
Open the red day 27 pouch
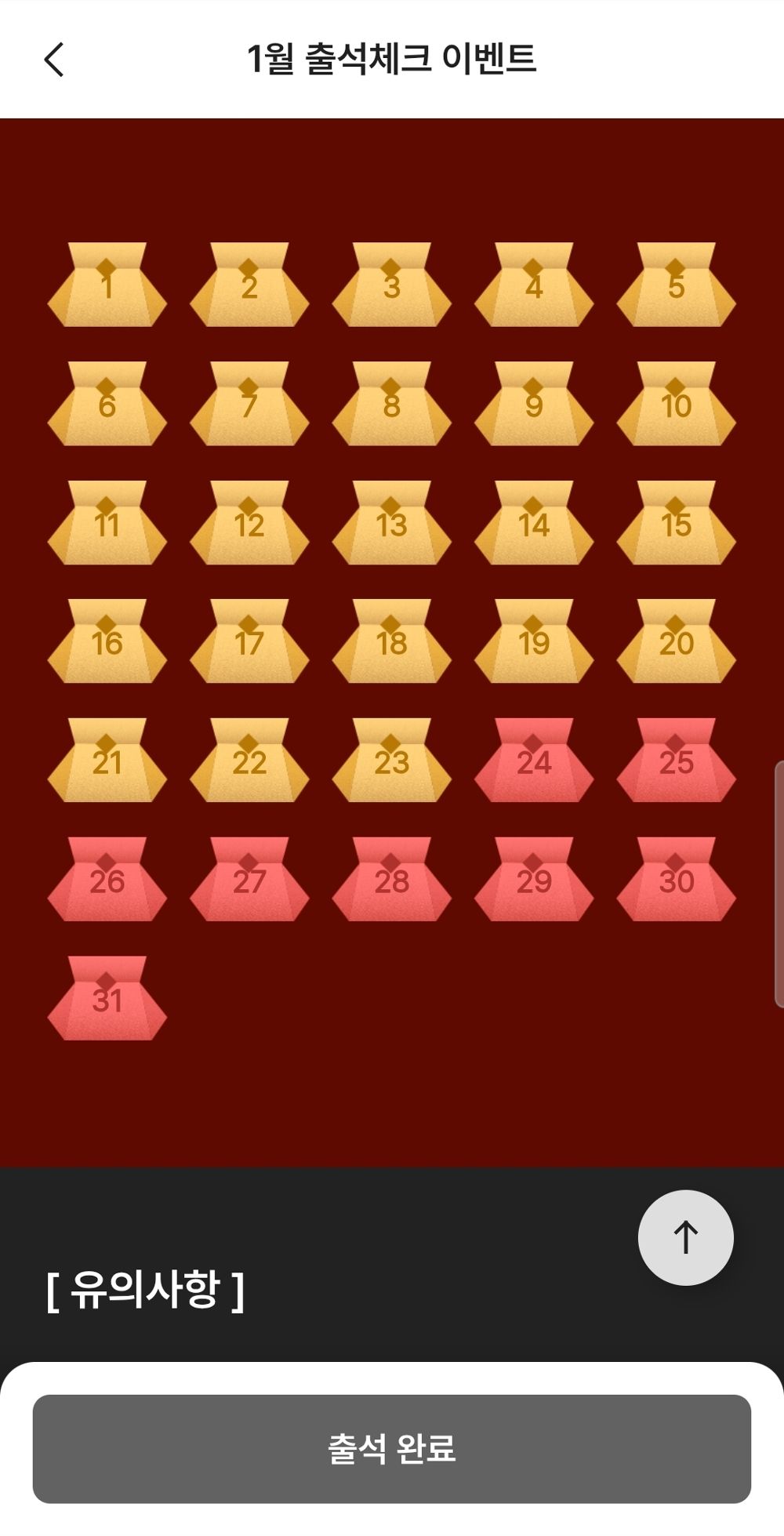coord(249,880)
